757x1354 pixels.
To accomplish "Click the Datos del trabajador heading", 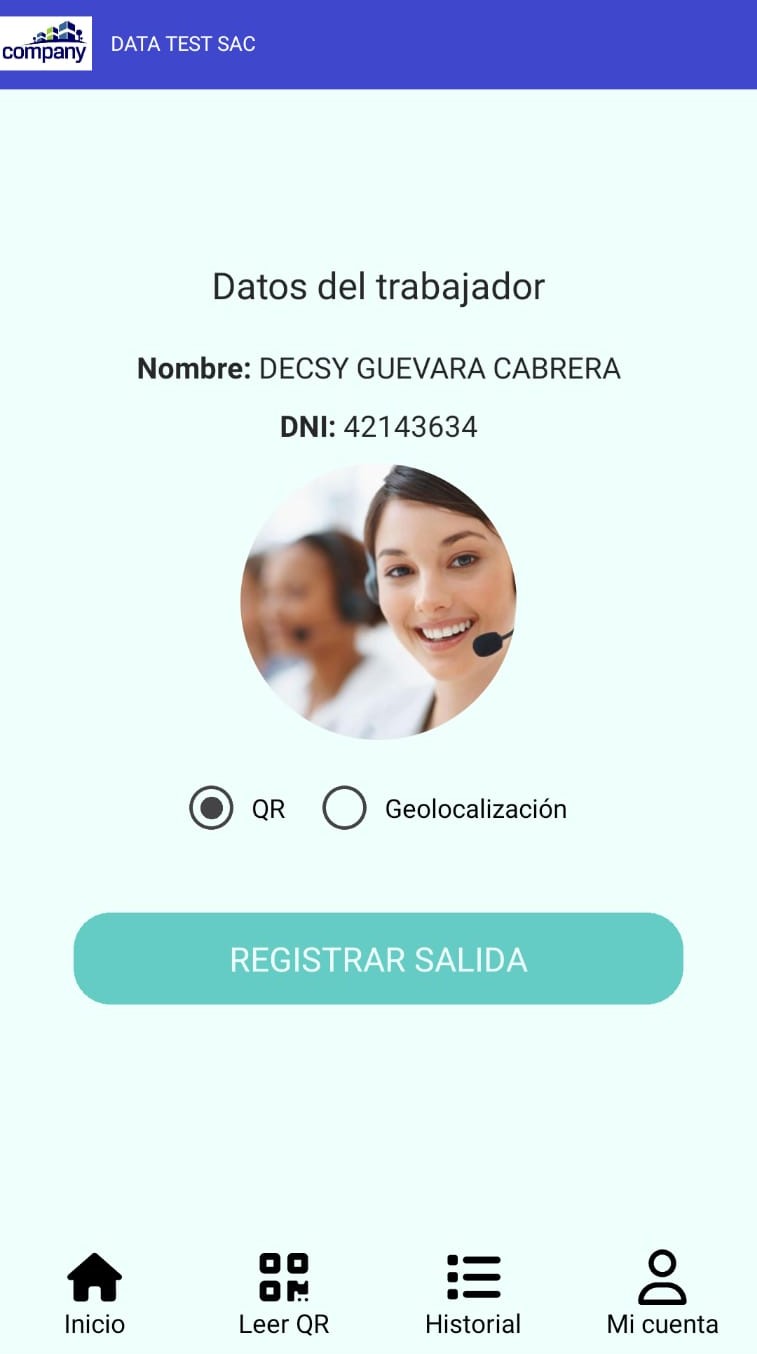I will tap(378, 287).
